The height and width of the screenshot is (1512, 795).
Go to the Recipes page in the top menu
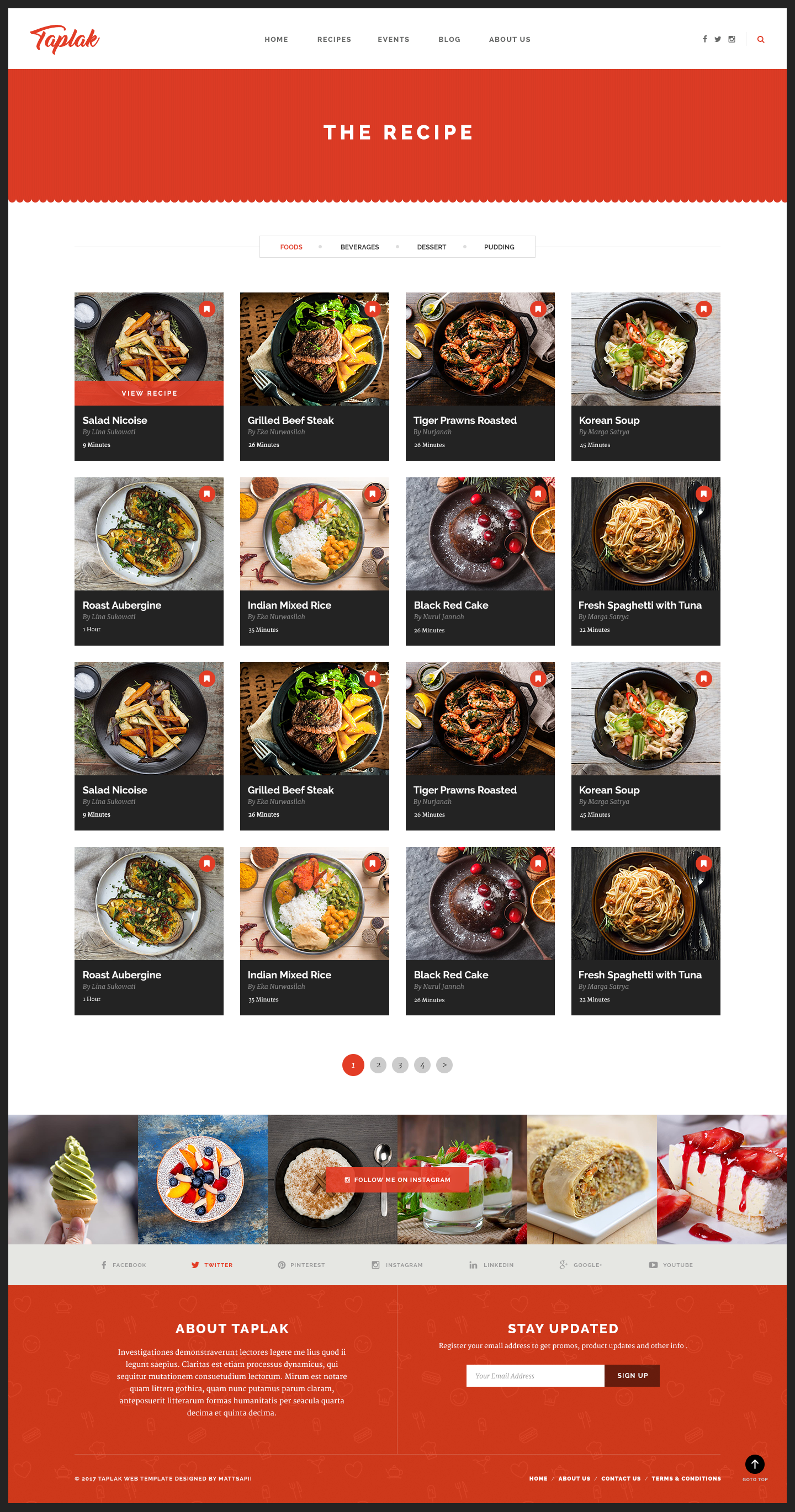(x=333, y=39)
